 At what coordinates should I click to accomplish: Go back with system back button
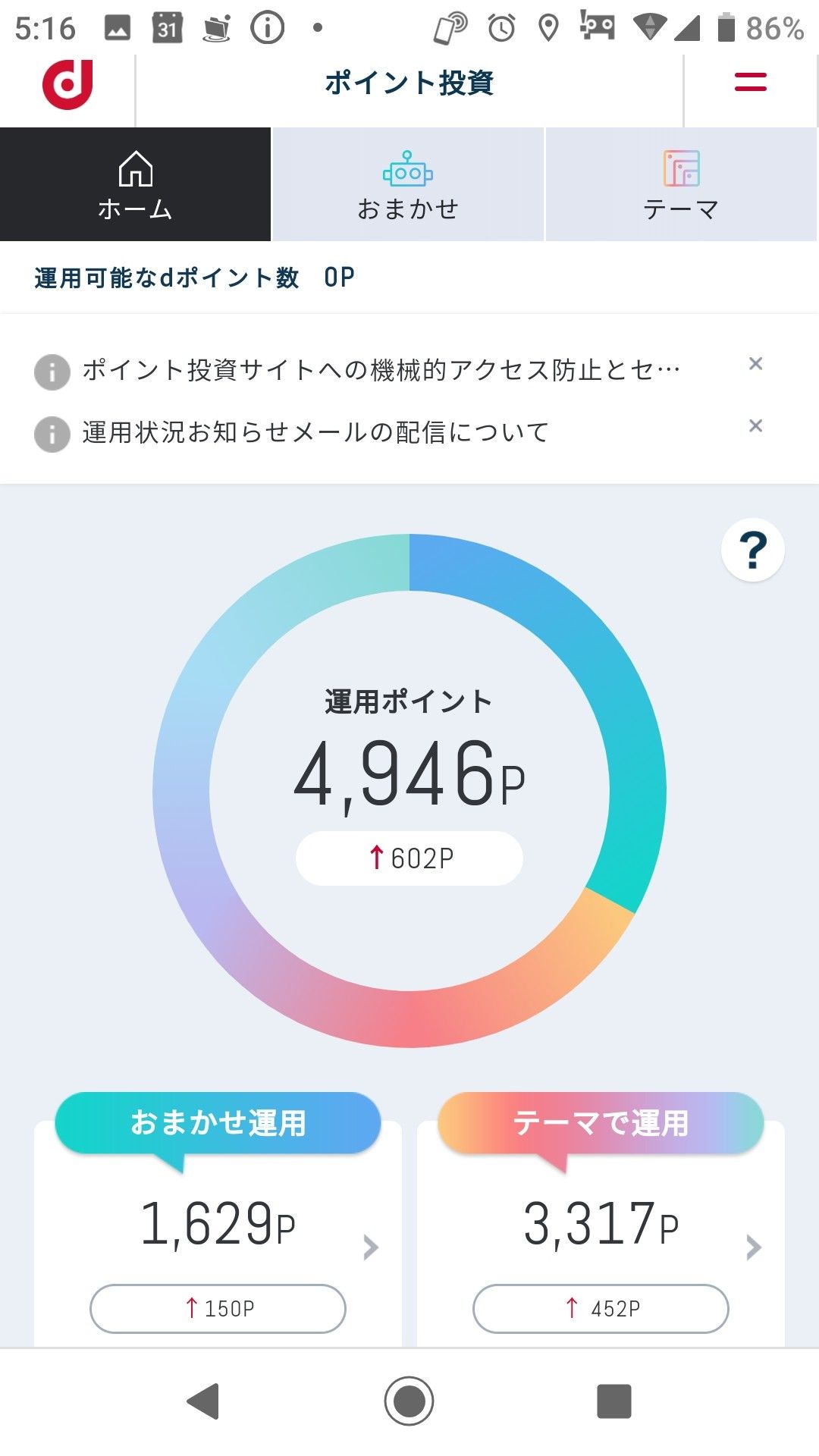pos(203,1401)
